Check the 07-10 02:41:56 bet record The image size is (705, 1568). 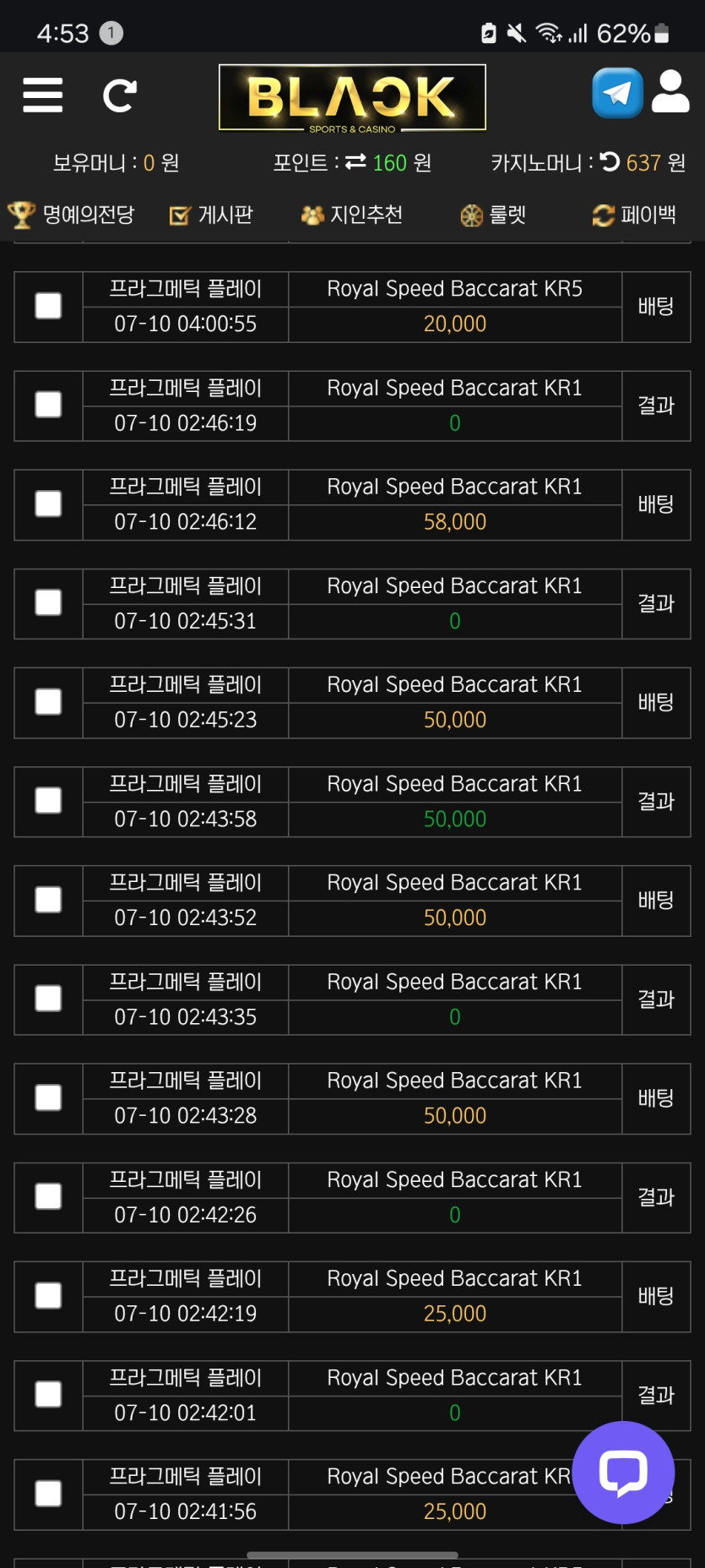click(48, 1493)
